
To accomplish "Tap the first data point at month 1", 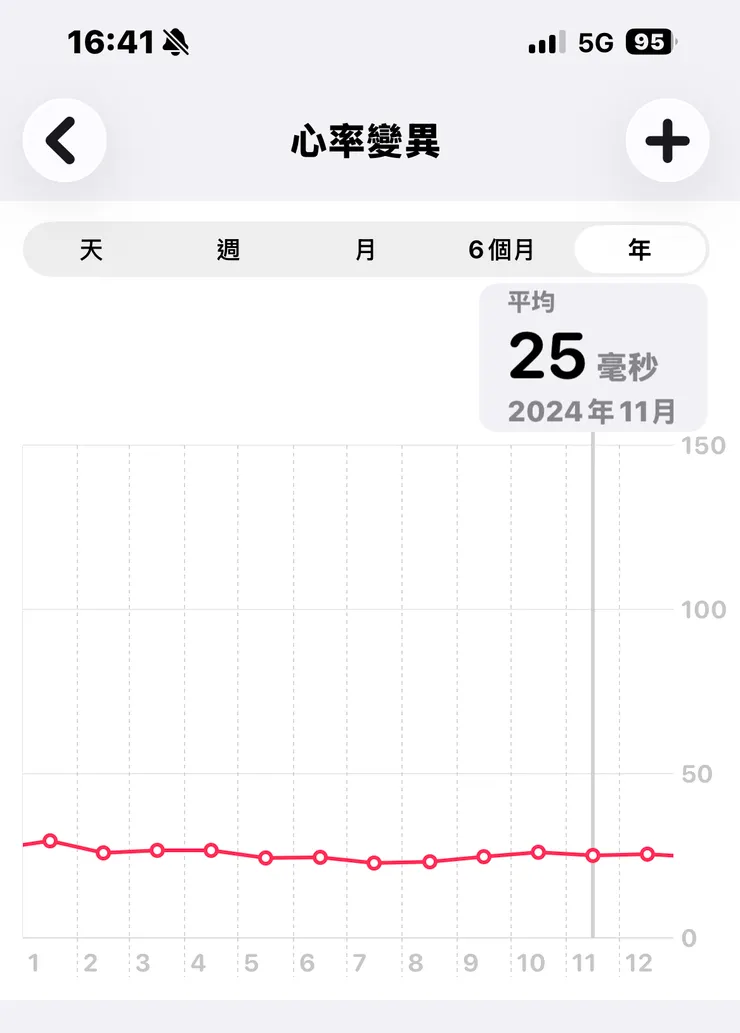I will point(50,841).
